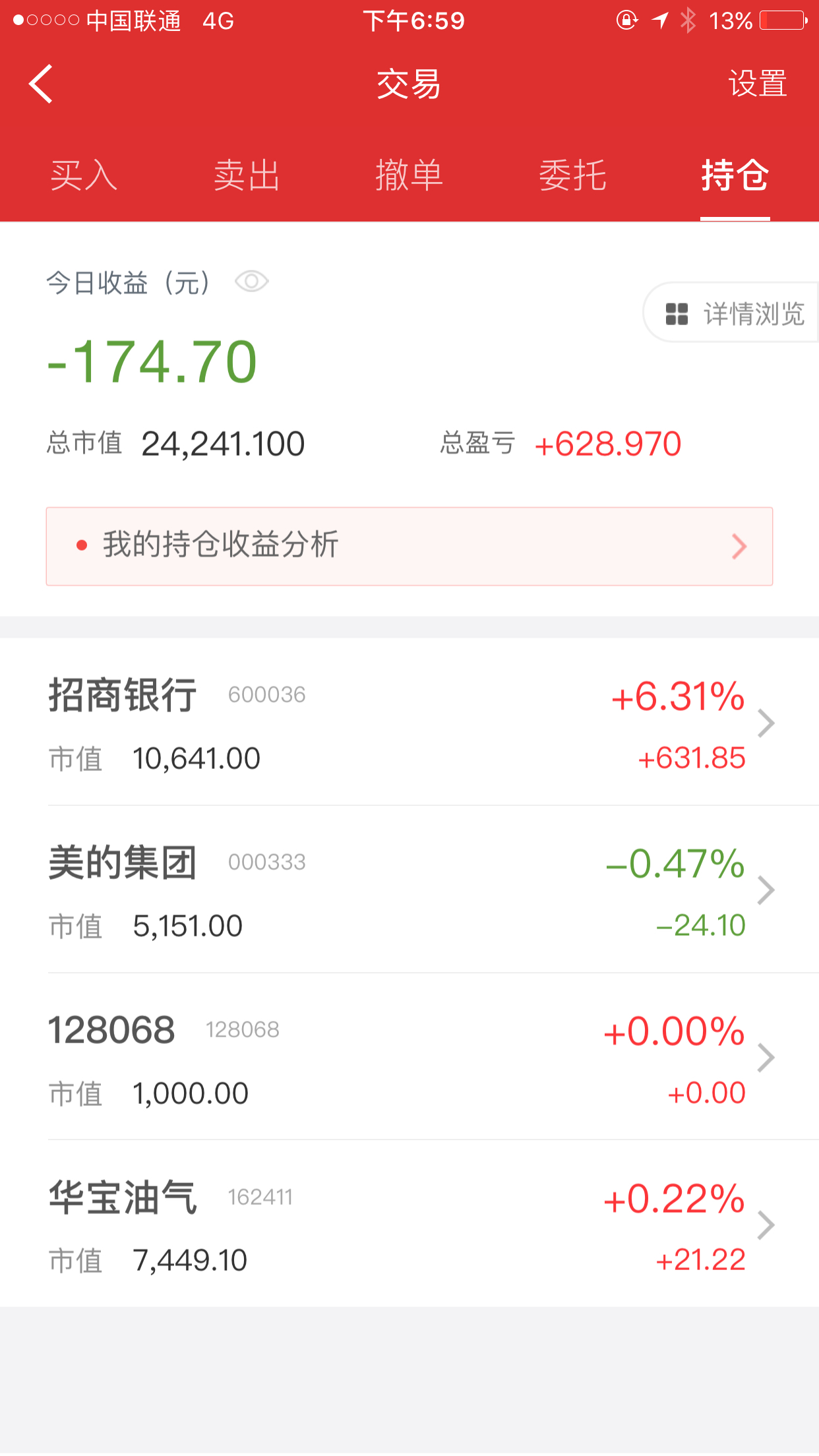Select the 委托 tab
The image size is (819, 1456).
[x=572, y=175]
